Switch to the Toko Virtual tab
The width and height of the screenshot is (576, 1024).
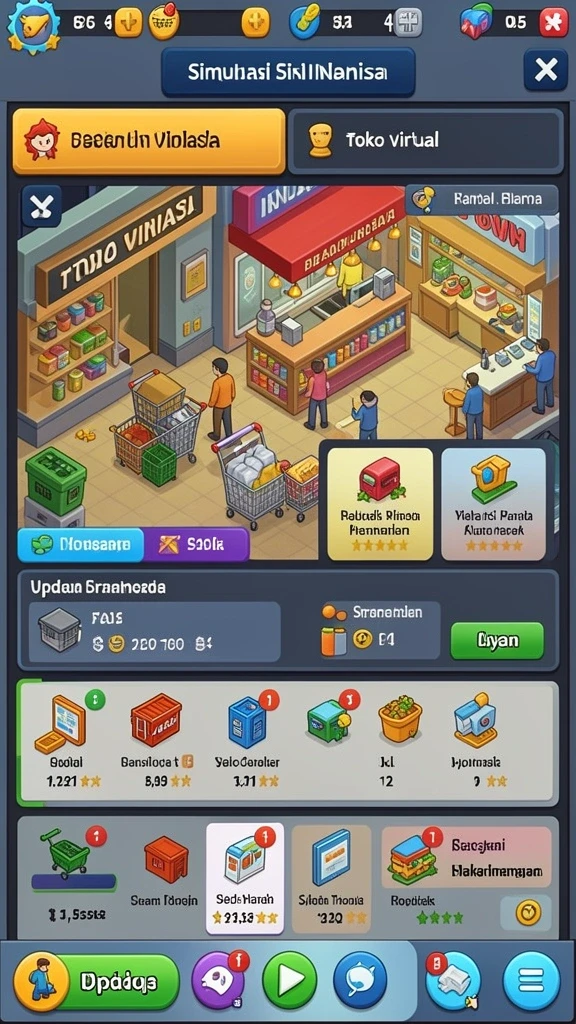[425, 140]
